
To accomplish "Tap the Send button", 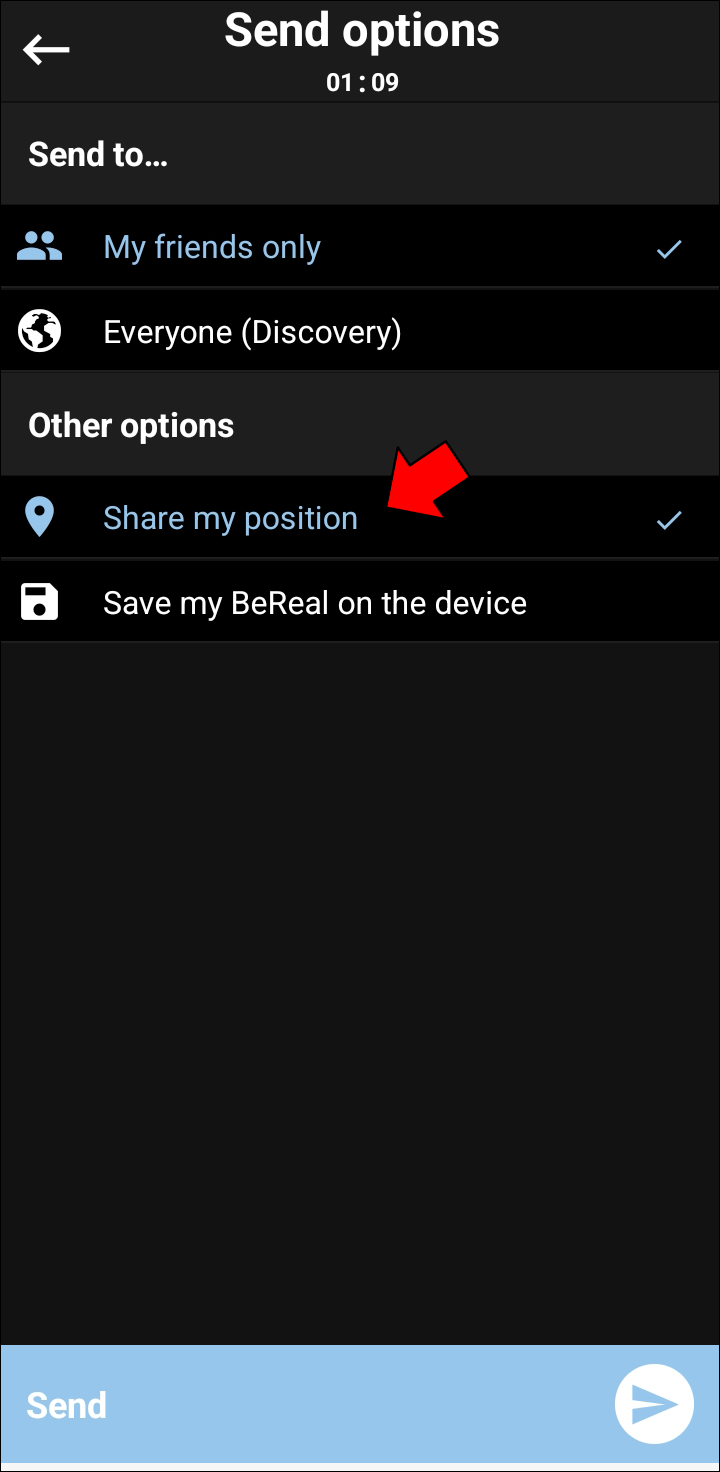I will [x=359, y=1405].
